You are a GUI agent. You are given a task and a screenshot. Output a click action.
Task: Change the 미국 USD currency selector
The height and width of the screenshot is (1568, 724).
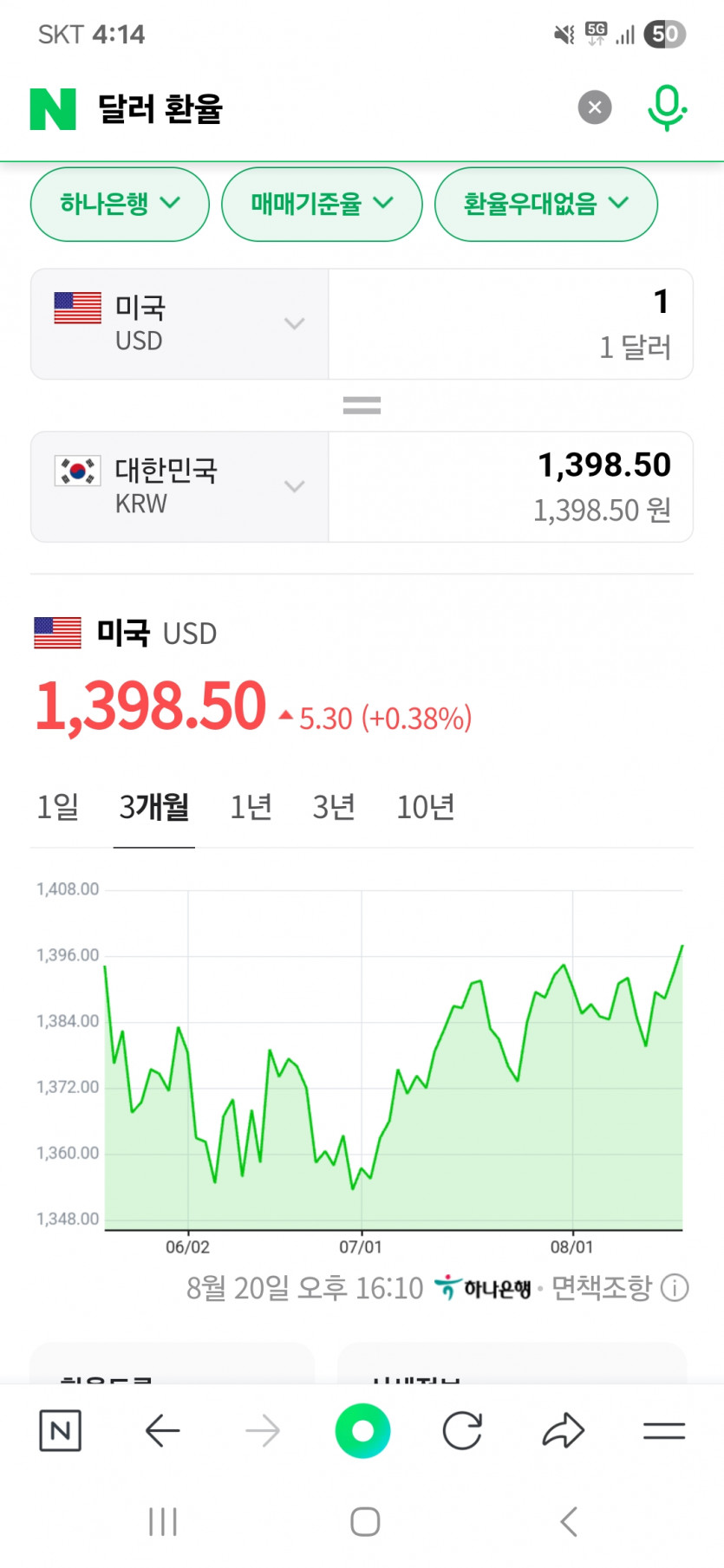[x=179, y=324]
